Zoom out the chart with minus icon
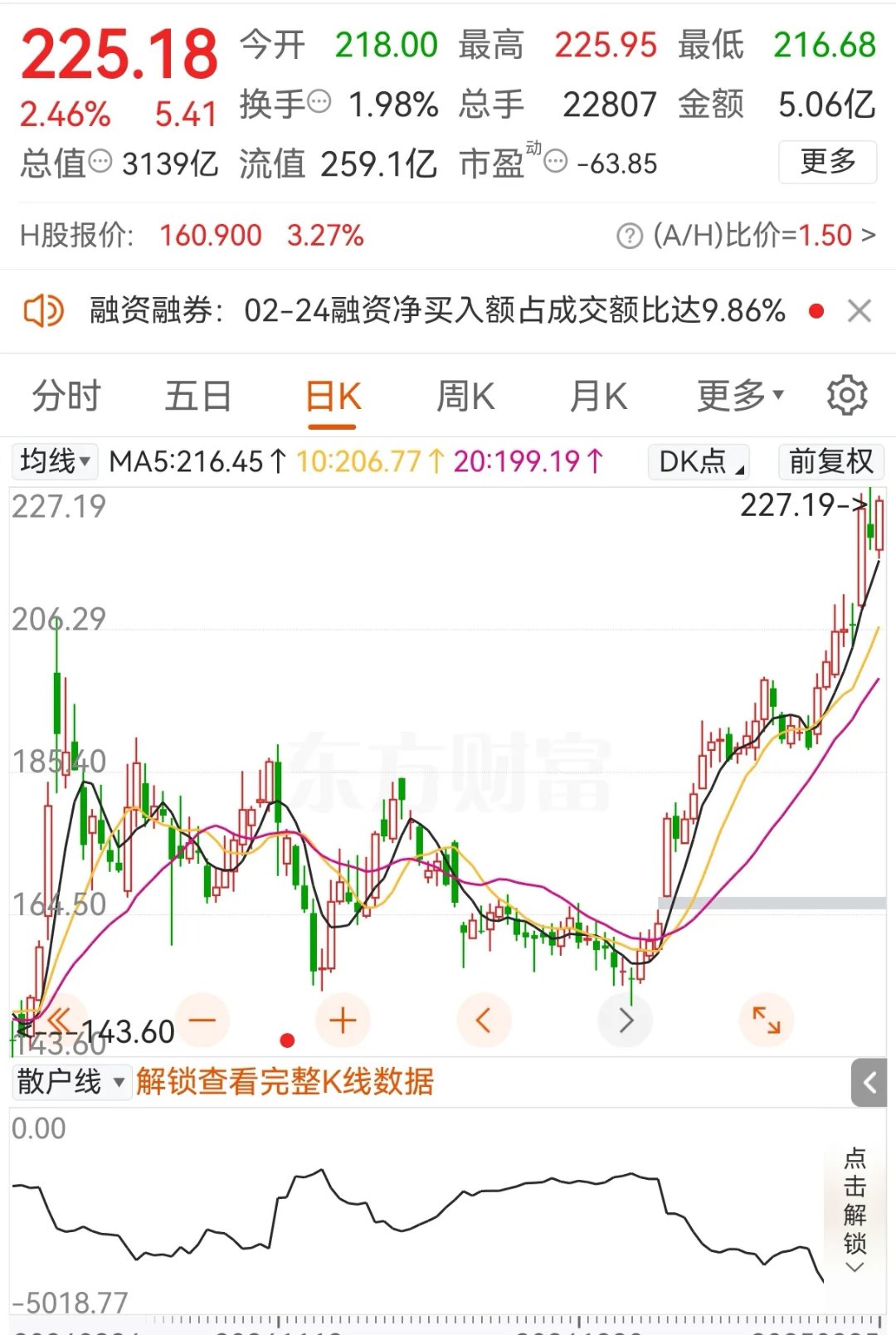This screenshot has height=1335, width=896. [203, 1021]
